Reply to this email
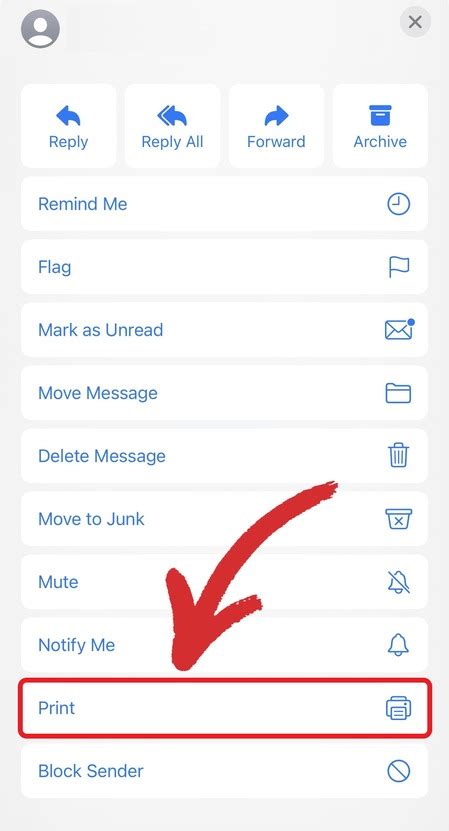 coord(68,126)
